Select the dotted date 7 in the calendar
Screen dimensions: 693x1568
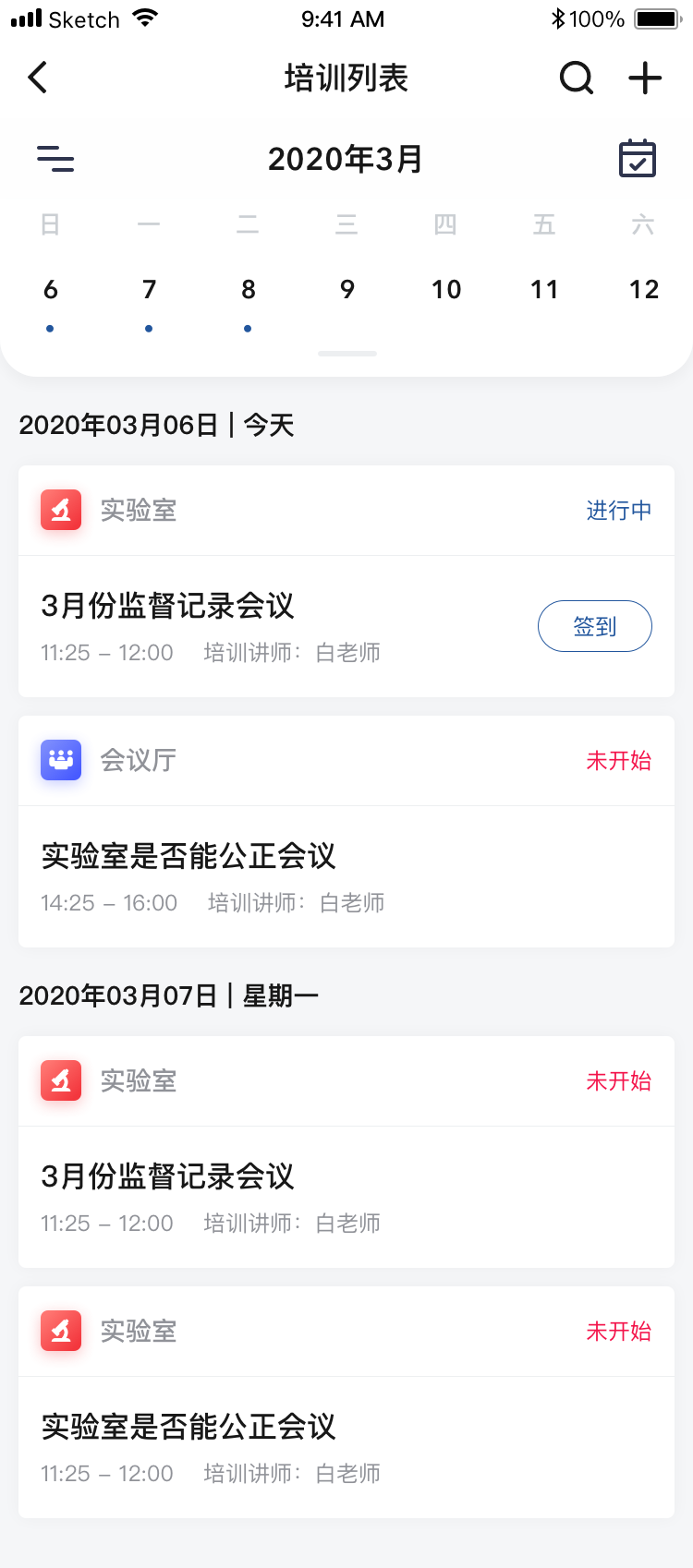[x=149, y=289]
